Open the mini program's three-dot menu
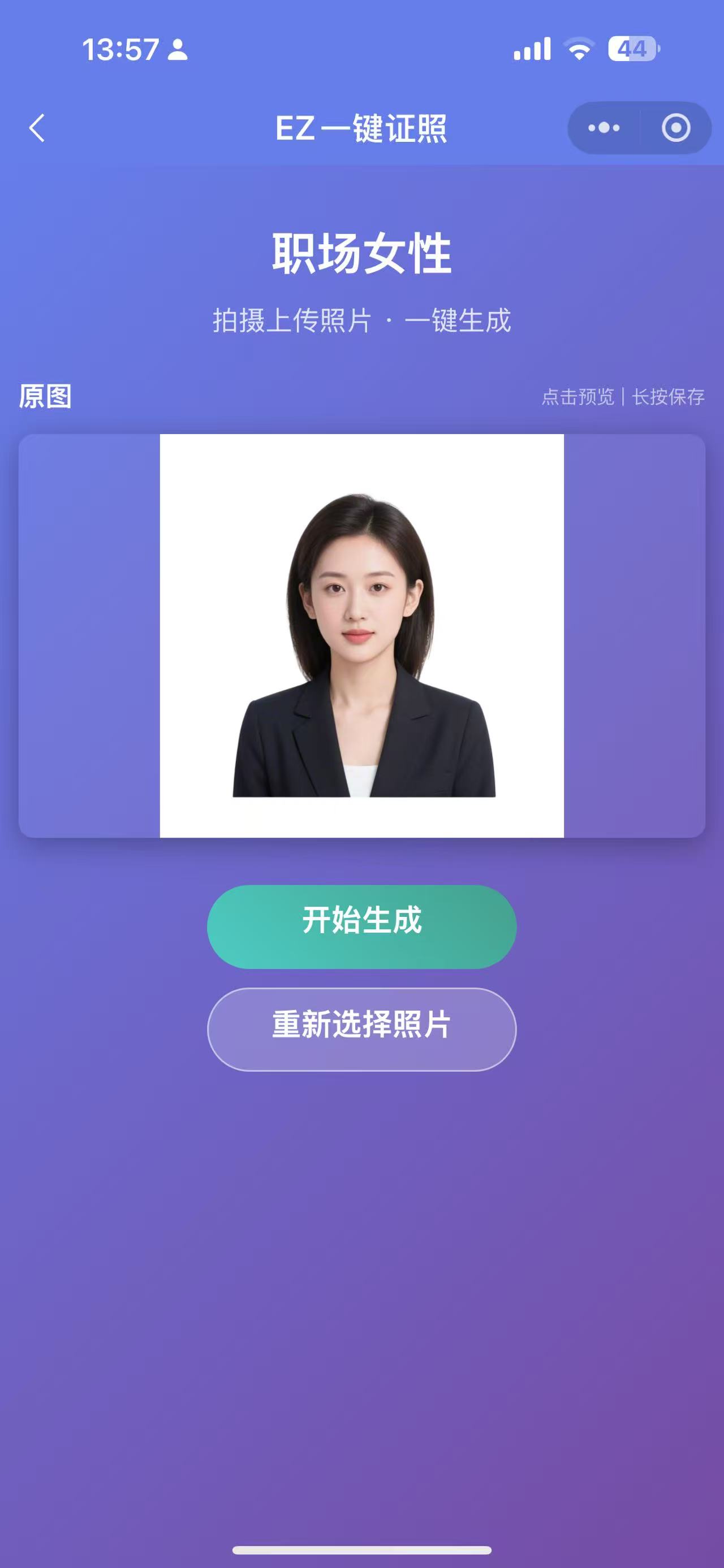Image resolution: width=724 pixels, height=1568 pixels. click(604, 128)
